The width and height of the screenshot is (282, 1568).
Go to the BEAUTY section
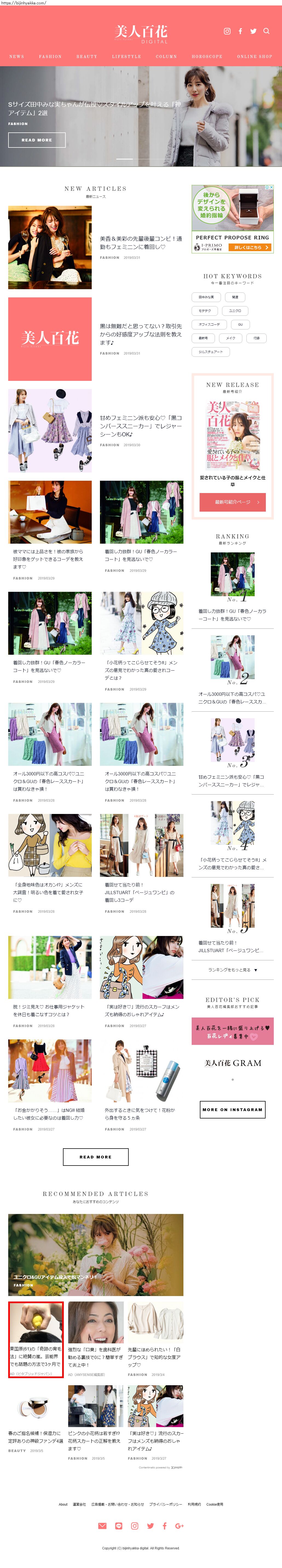tap(87, 57)
